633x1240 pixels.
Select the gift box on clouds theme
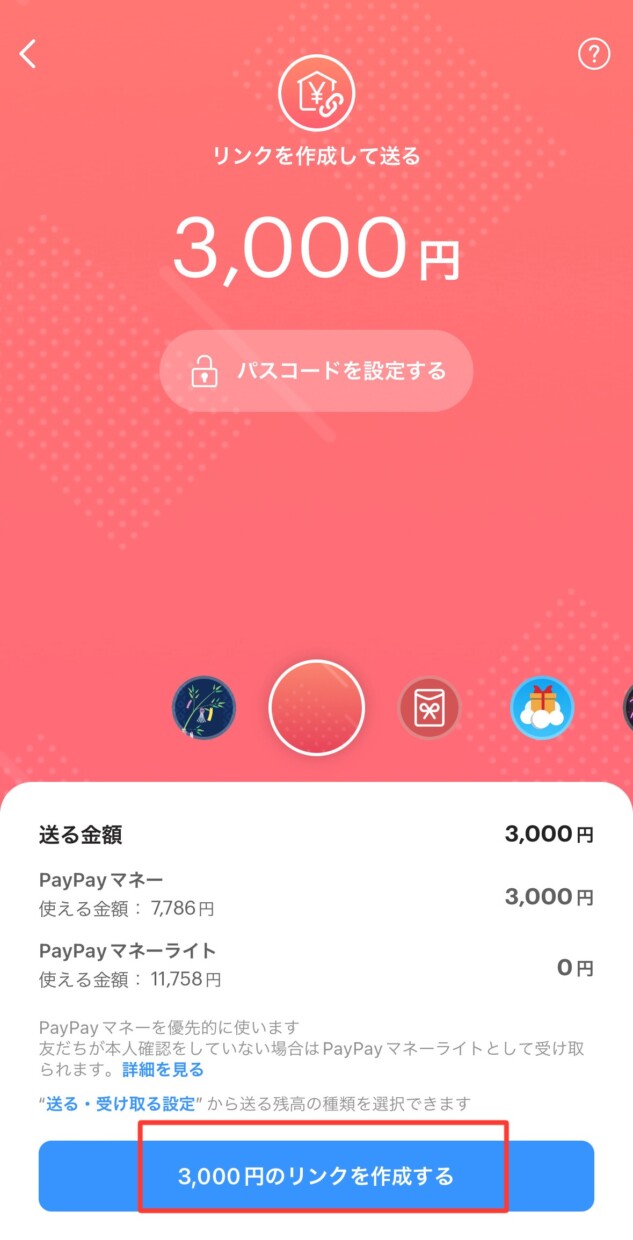coord(542,708)
